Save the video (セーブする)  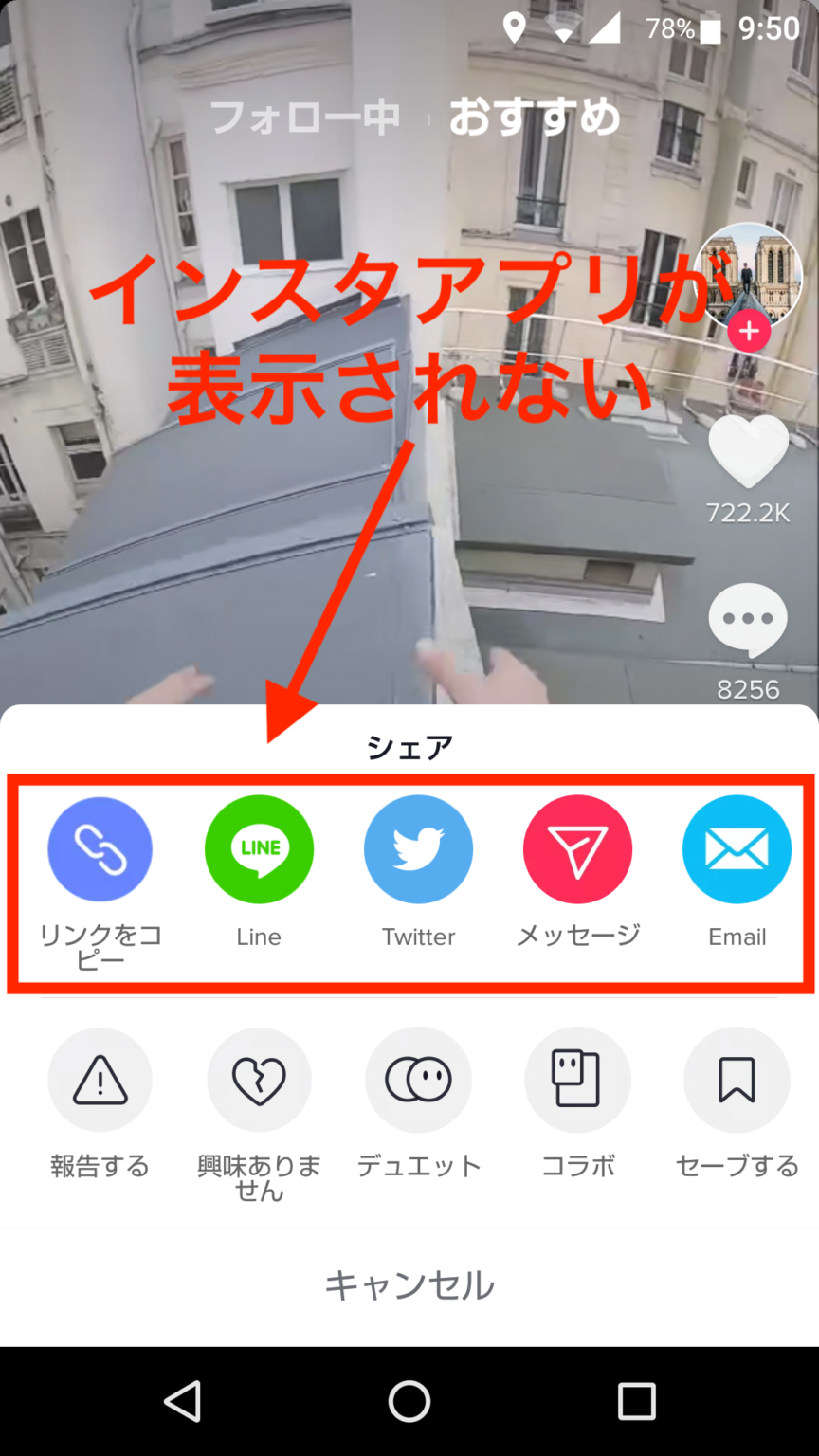(x=737, y=1081)
